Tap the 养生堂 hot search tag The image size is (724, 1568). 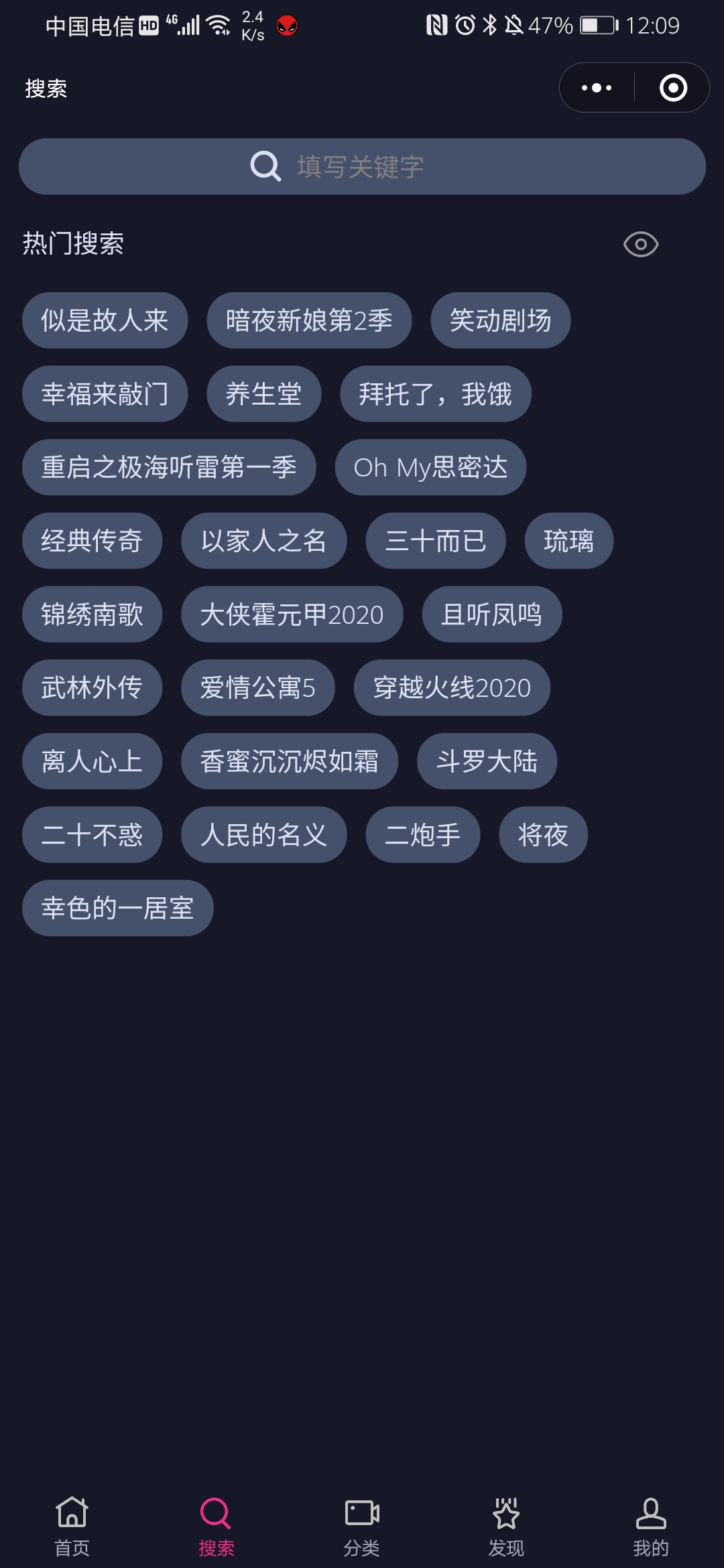(264, 394)
